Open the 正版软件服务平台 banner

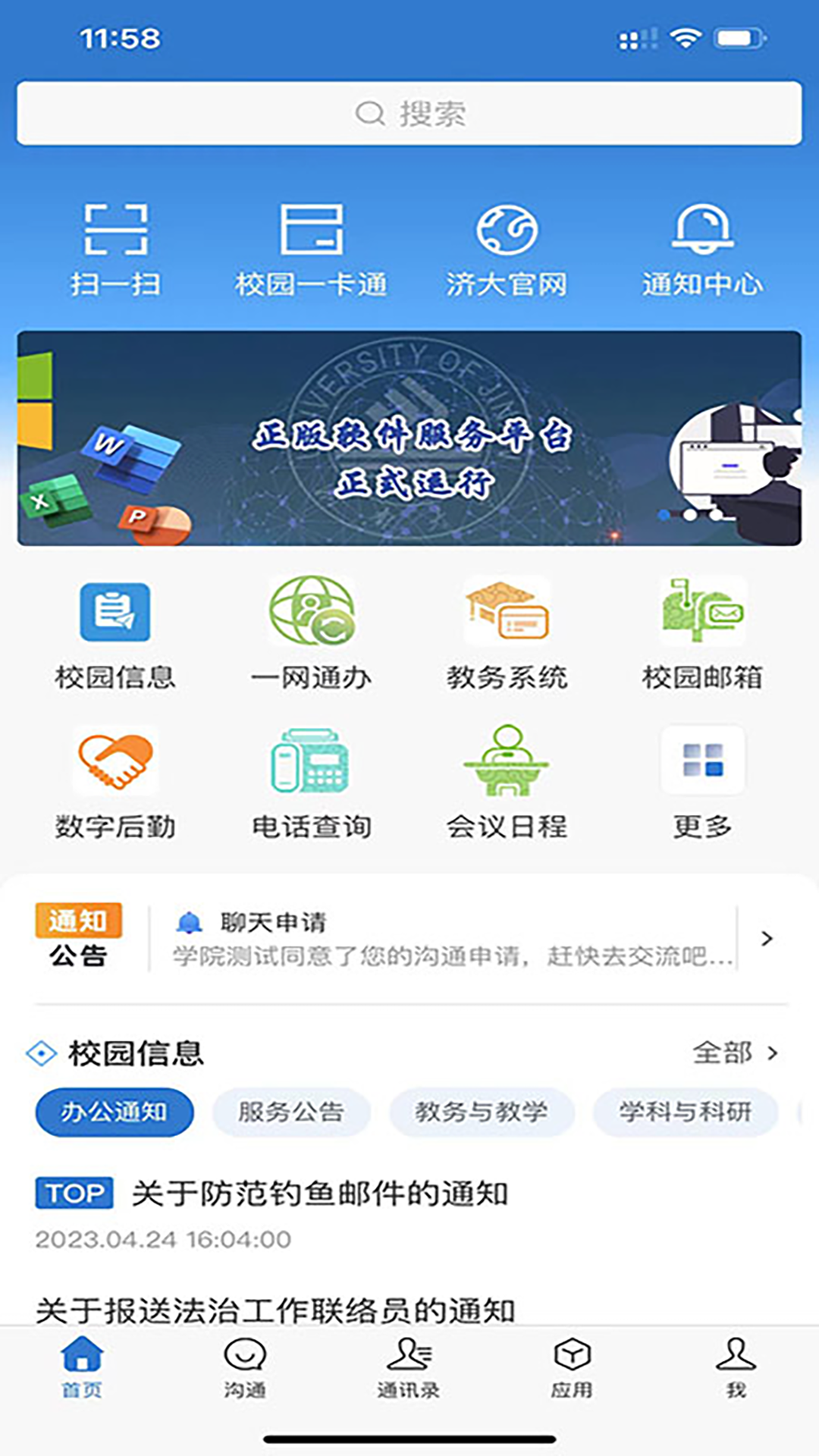tap(409, 438)
